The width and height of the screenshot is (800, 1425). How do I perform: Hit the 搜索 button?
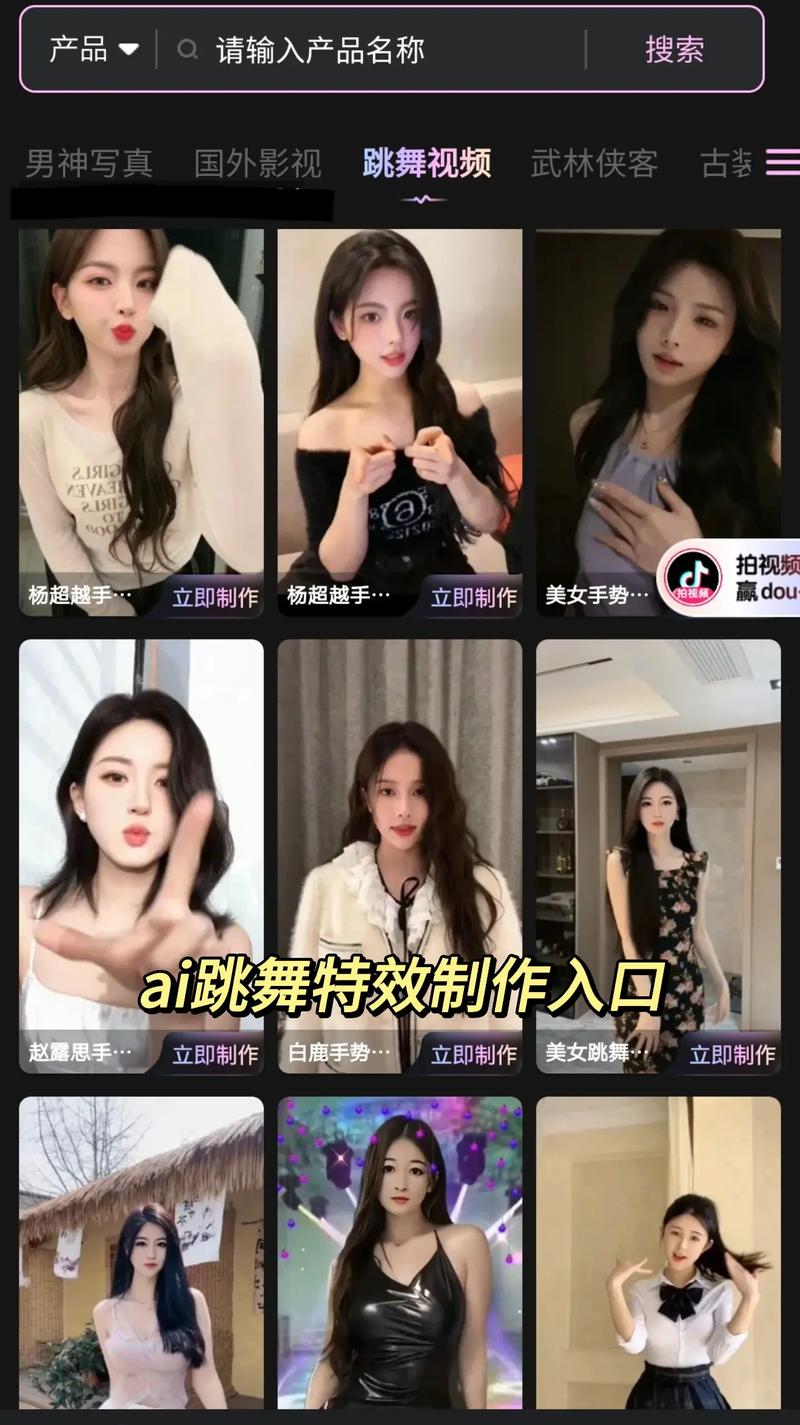coord(674,50)
